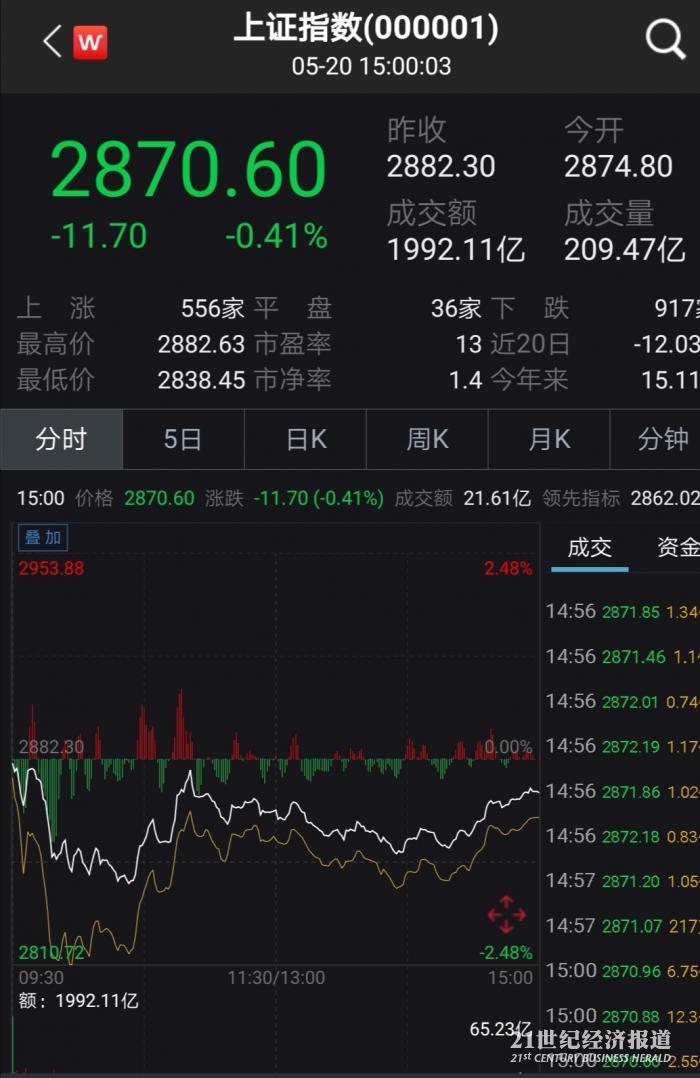Switch to the 5日 chart tab
This screenshot has width=700, height=1078.
[x=183, y=439]
